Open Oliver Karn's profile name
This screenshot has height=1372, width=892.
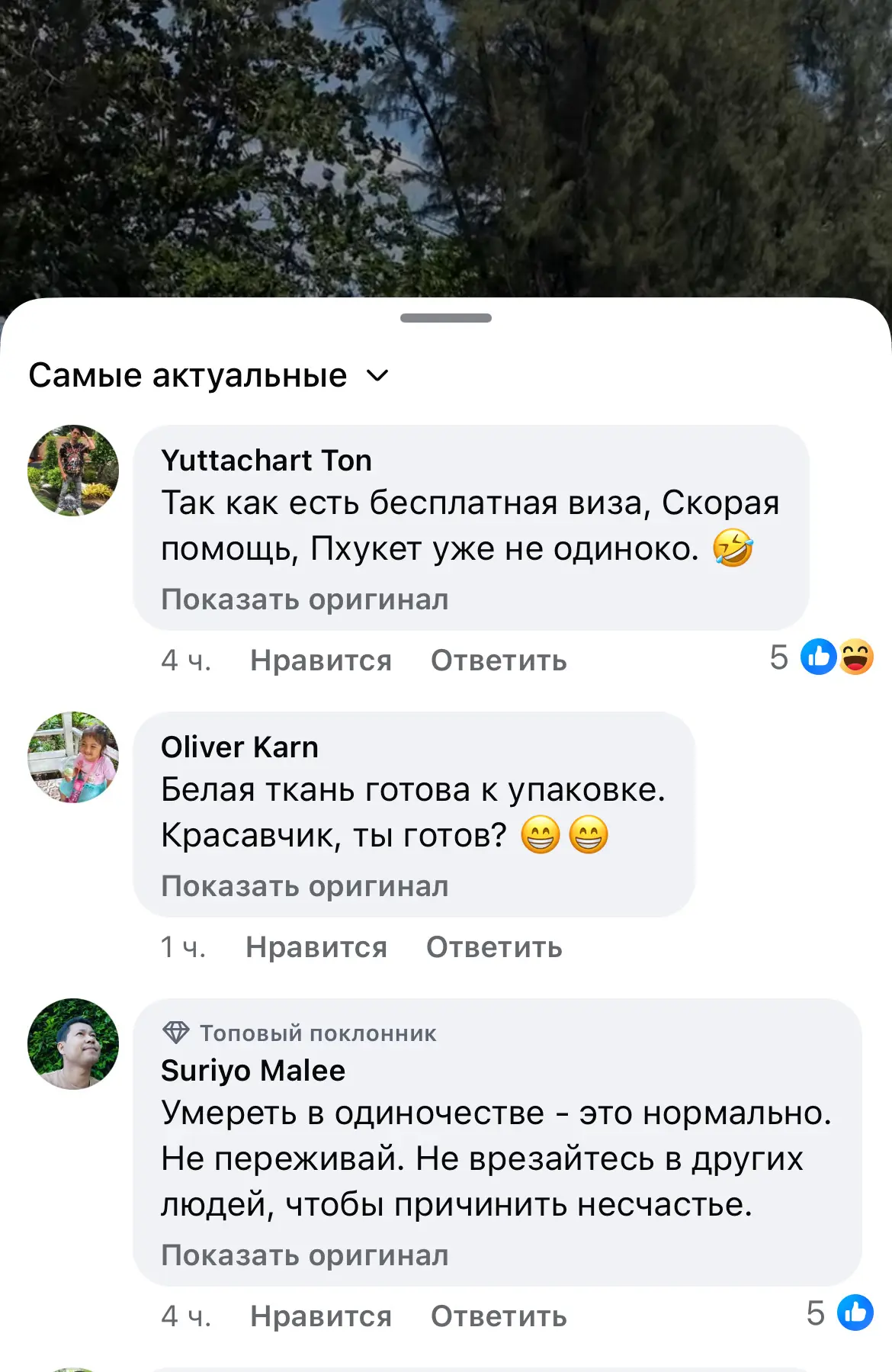239,747
